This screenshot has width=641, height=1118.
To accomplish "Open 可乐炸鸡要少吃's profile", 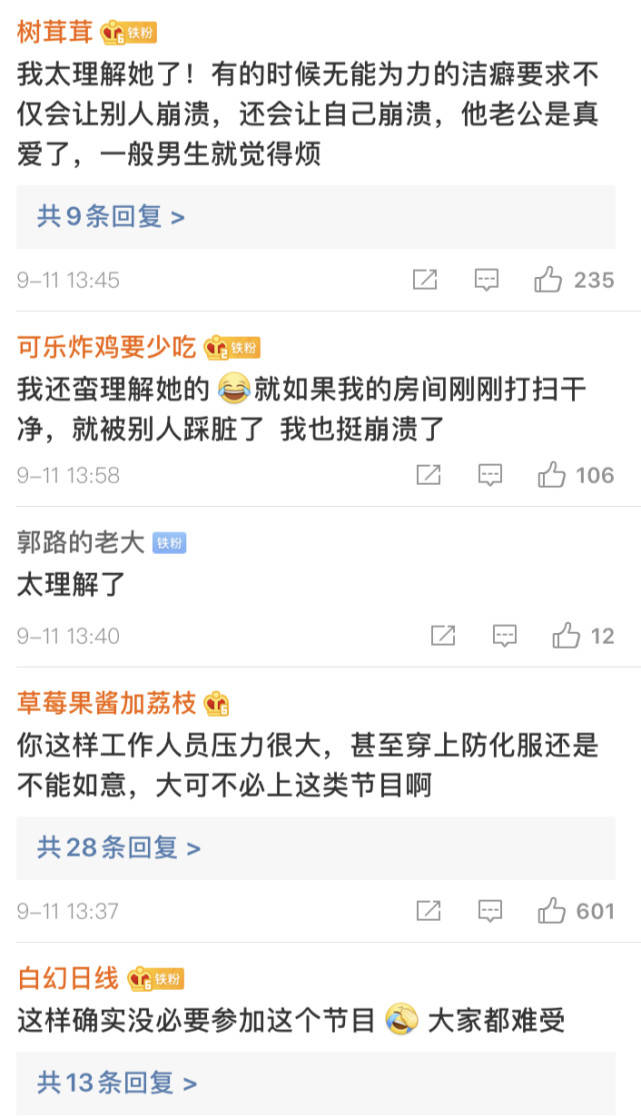I will 107,347.
